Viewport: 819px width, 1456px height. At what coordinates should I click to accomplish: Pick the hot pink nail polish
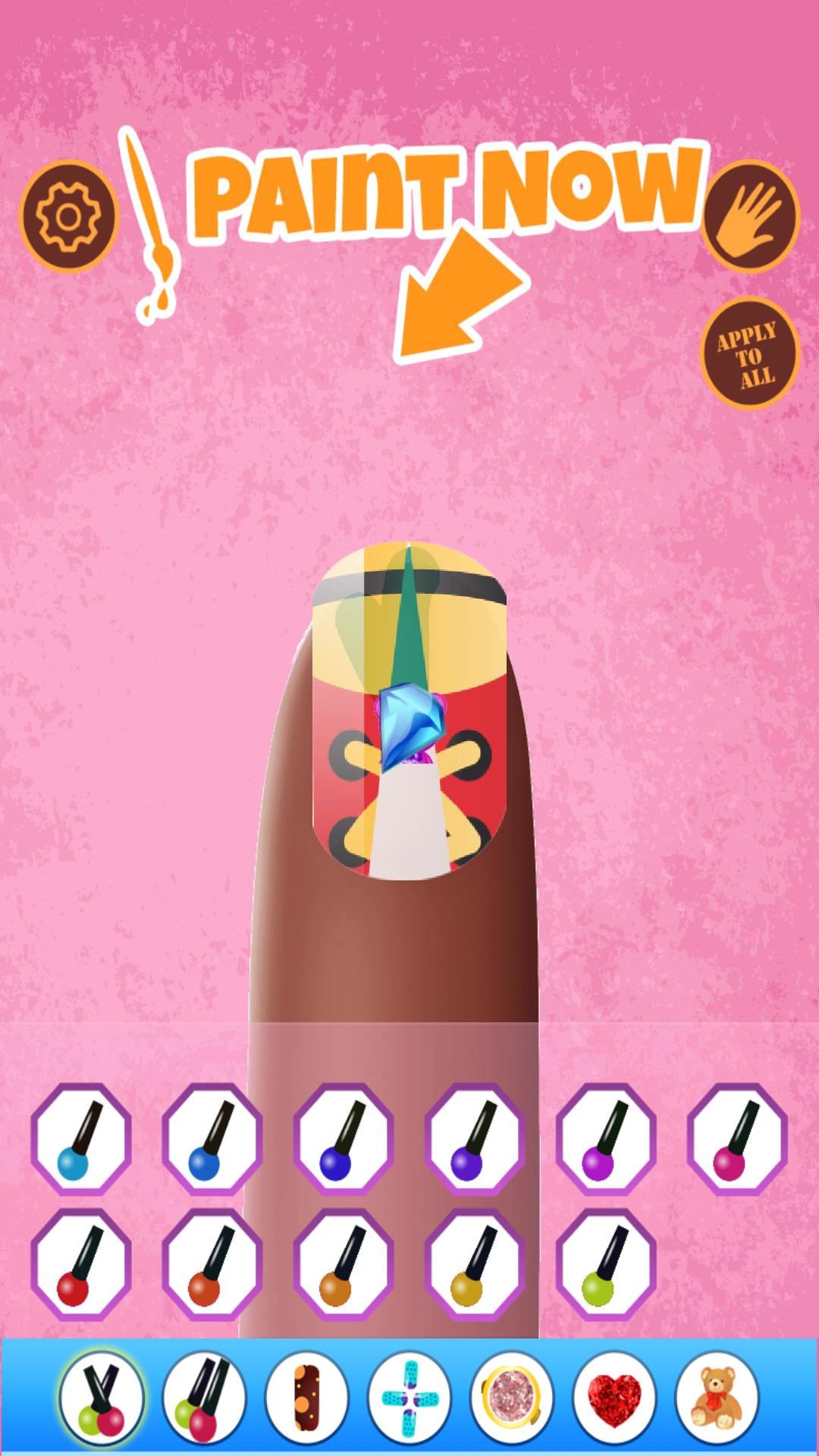(737, 1139)
